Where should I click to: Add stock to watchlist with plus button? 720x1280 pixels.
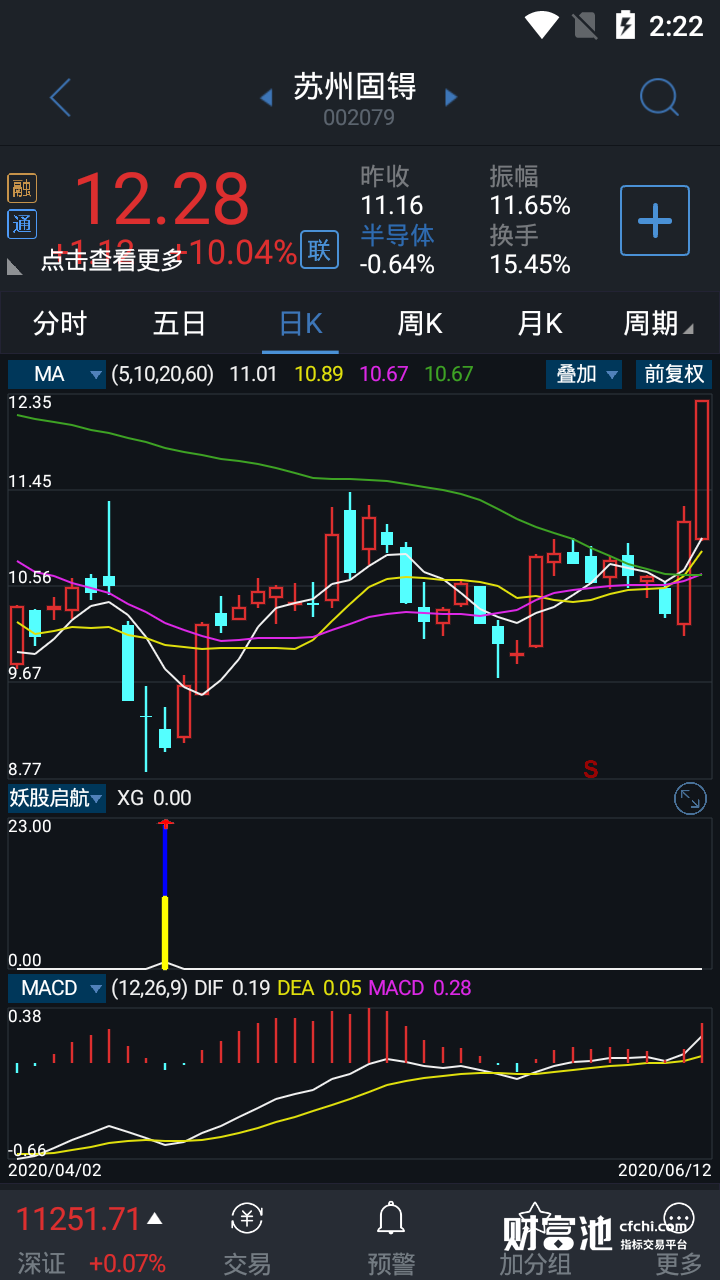coord(655,220)
